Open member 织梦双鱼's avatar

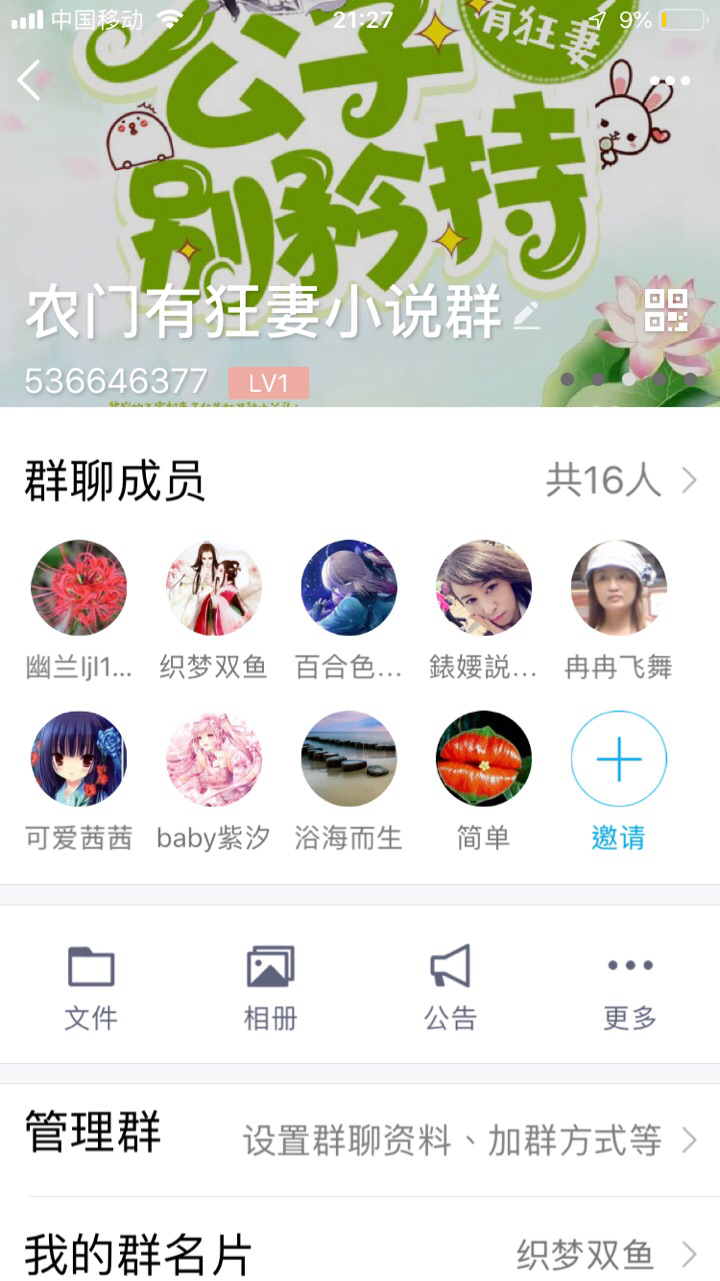pos(214,588)
